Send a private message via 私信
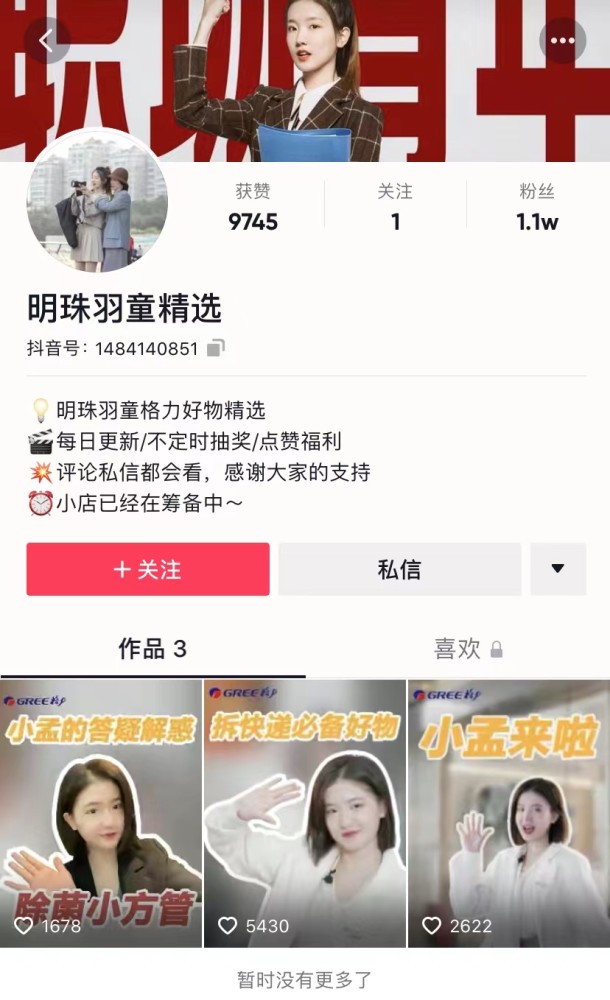Viewport: 610px width, 1000px height. (x=399, y=569)
